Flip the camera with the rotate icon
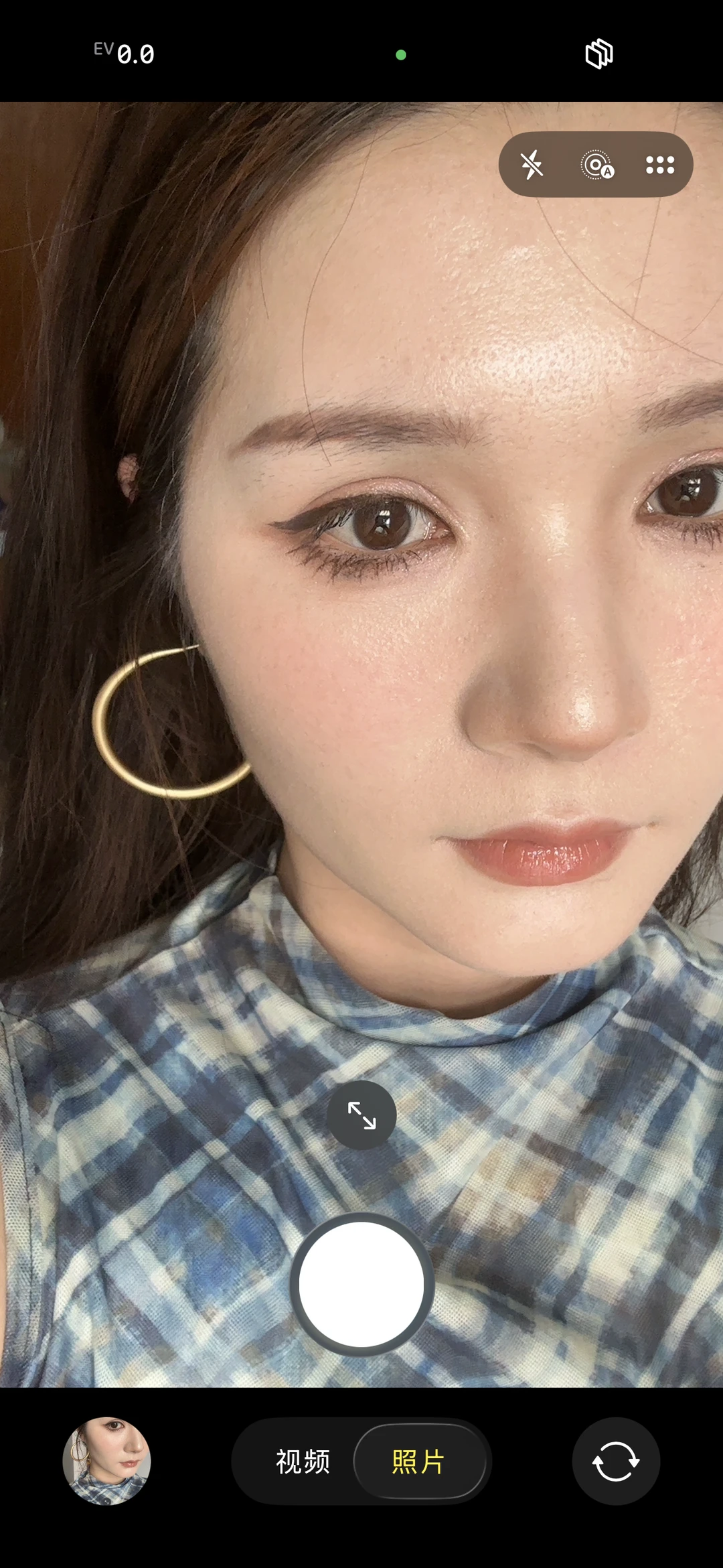 (x=616, y=1462)
